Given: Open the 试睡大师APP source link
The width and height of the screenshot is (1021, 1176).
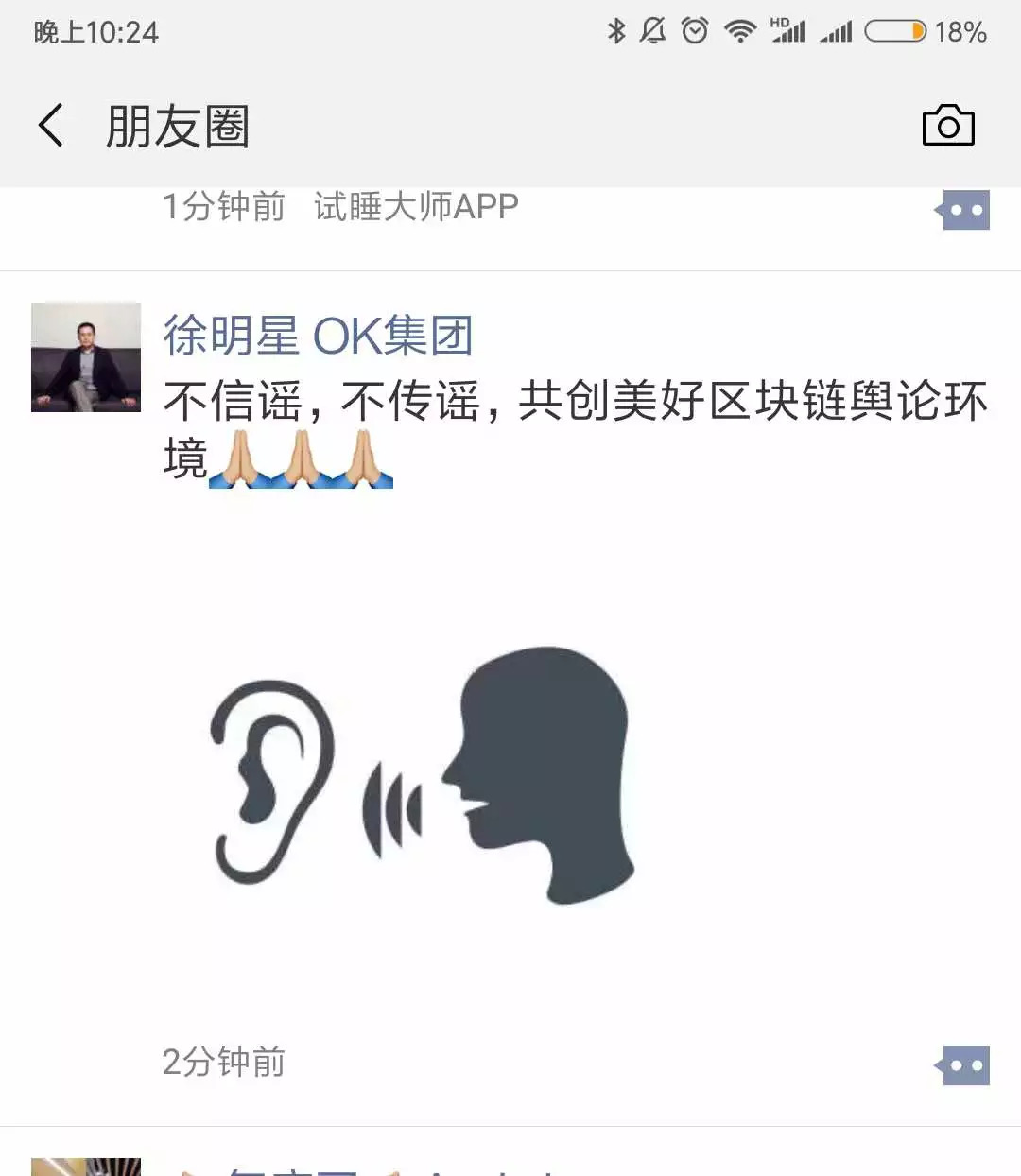Looking at the screenshot, I should click(416, 206).
